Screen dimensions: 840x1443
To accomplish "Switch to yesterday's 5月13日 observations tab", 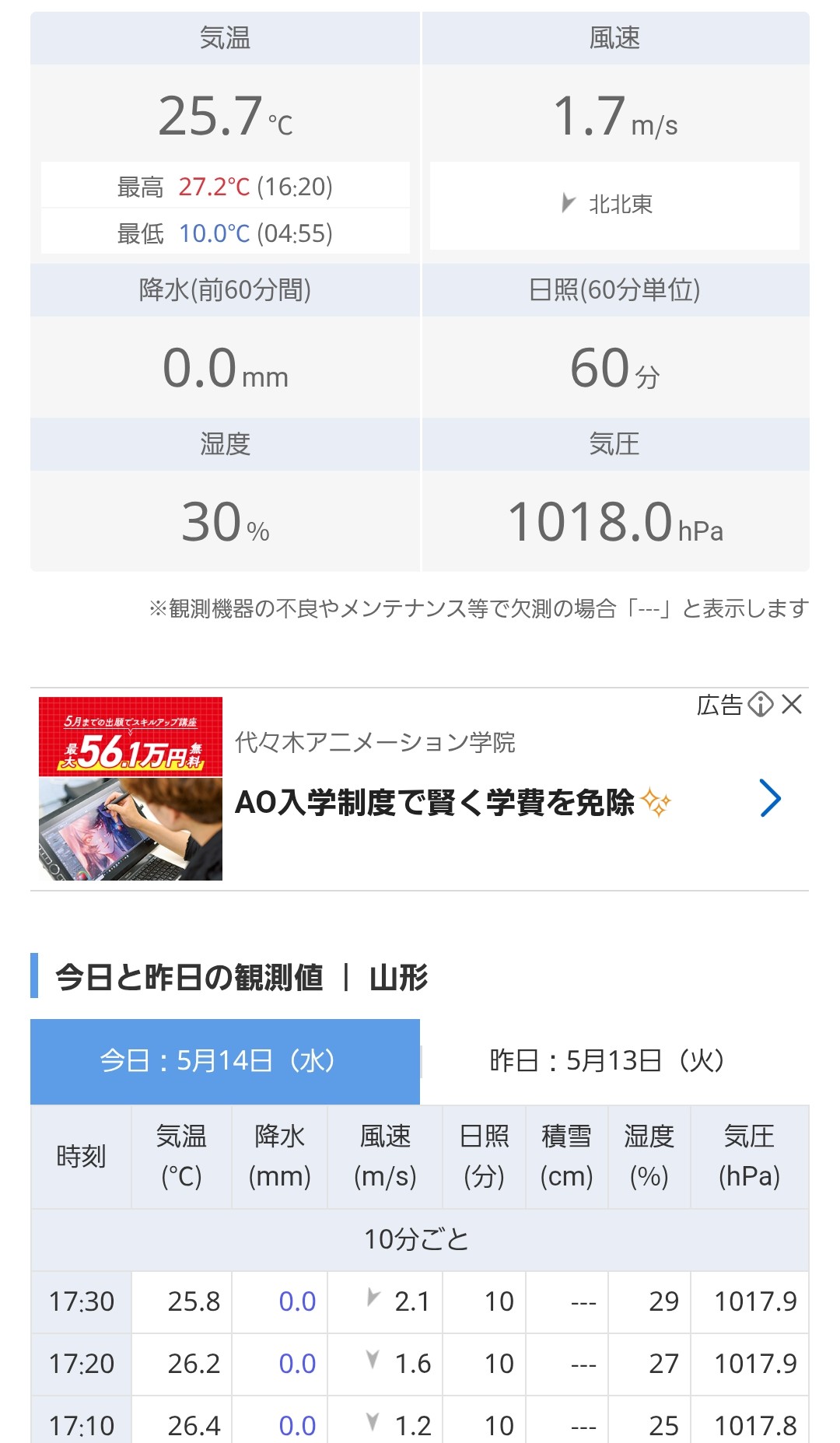I will pyautogui.click(x=614, y=1061).
